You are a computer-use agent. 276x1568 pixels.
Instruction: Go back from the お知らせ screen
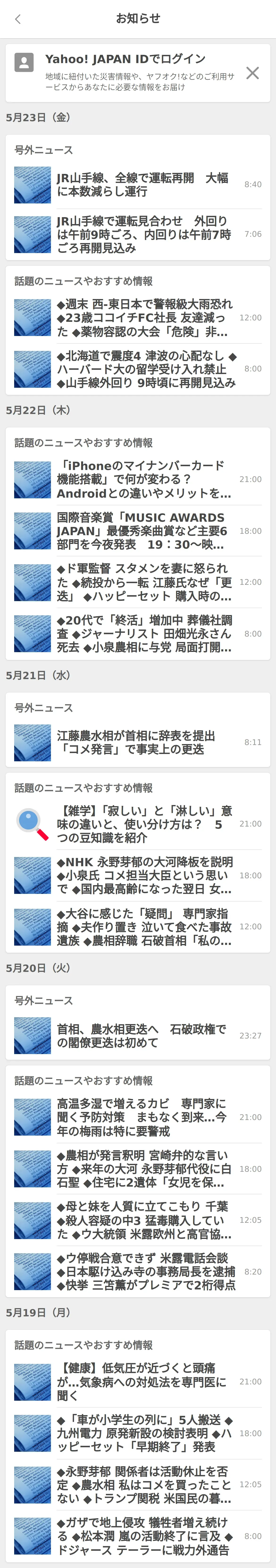pyautogui.click(x=18, y=19)
